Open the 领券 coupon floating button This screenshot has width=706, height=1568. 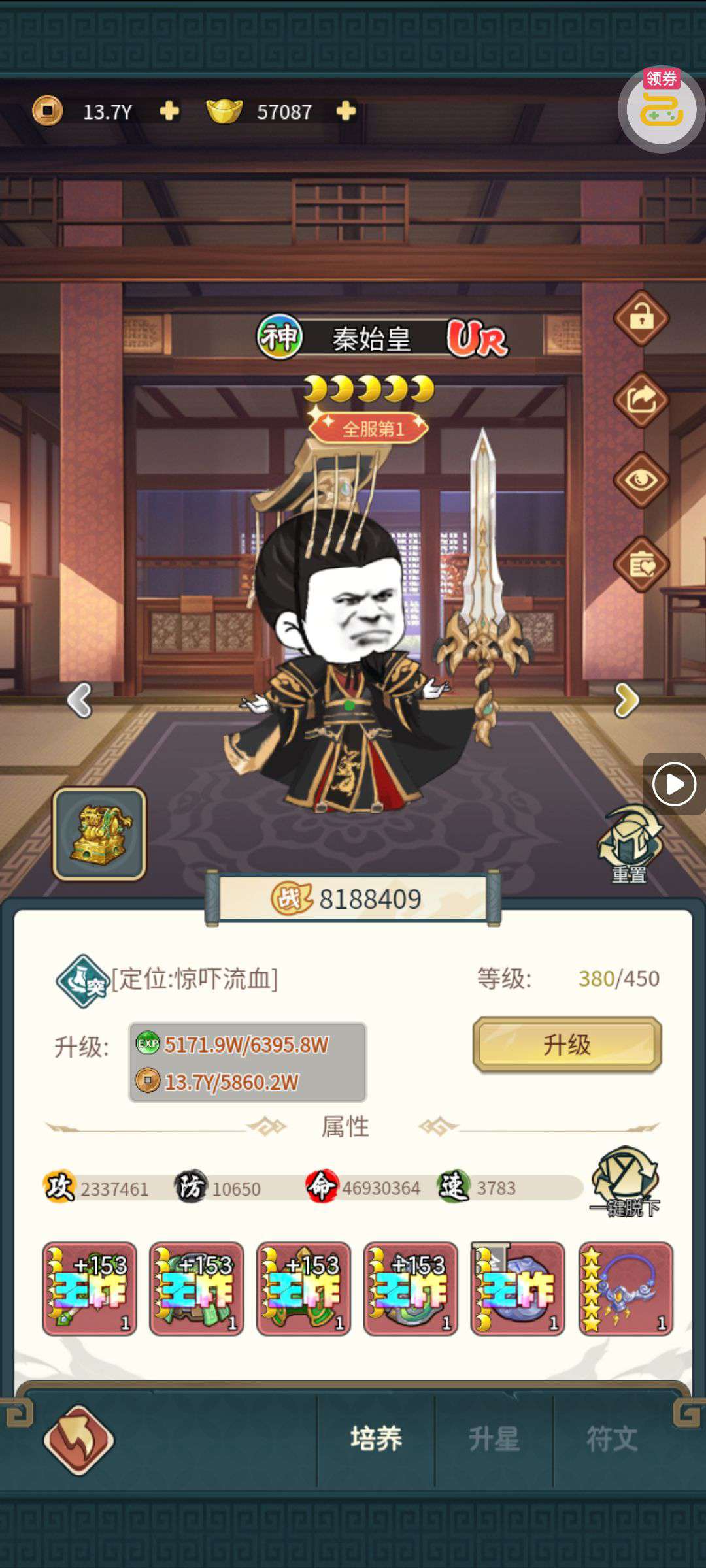point(661,109)
